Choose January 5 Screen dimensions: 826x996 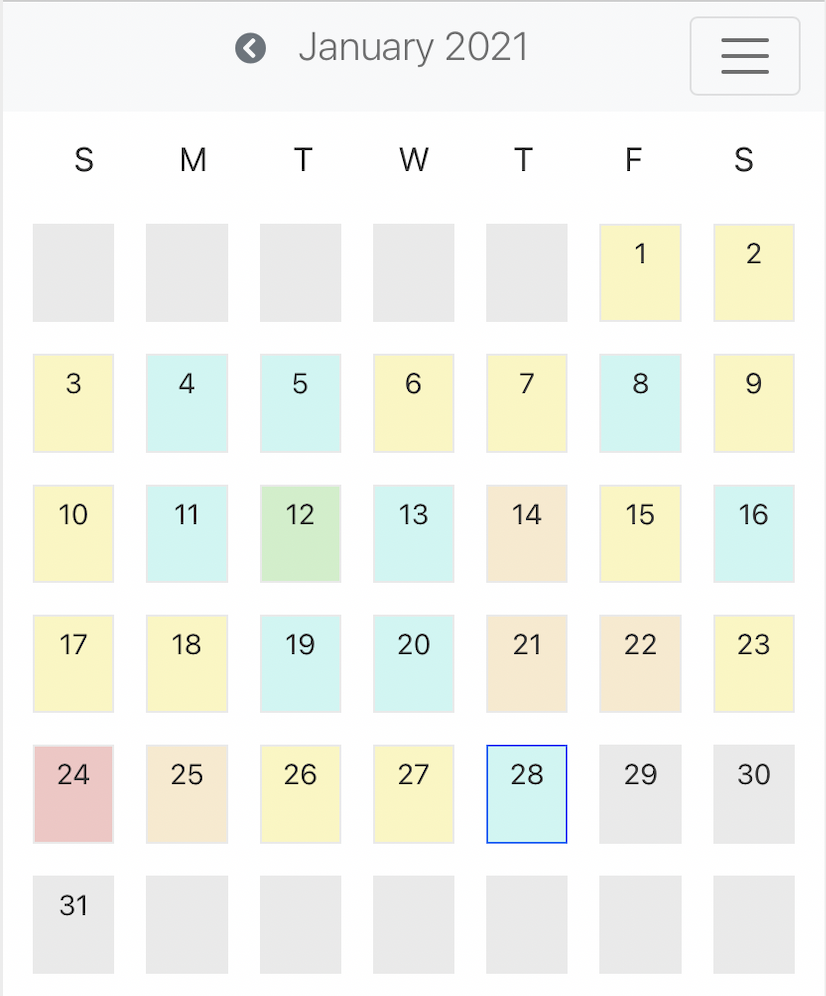click(x=300, y=403)
